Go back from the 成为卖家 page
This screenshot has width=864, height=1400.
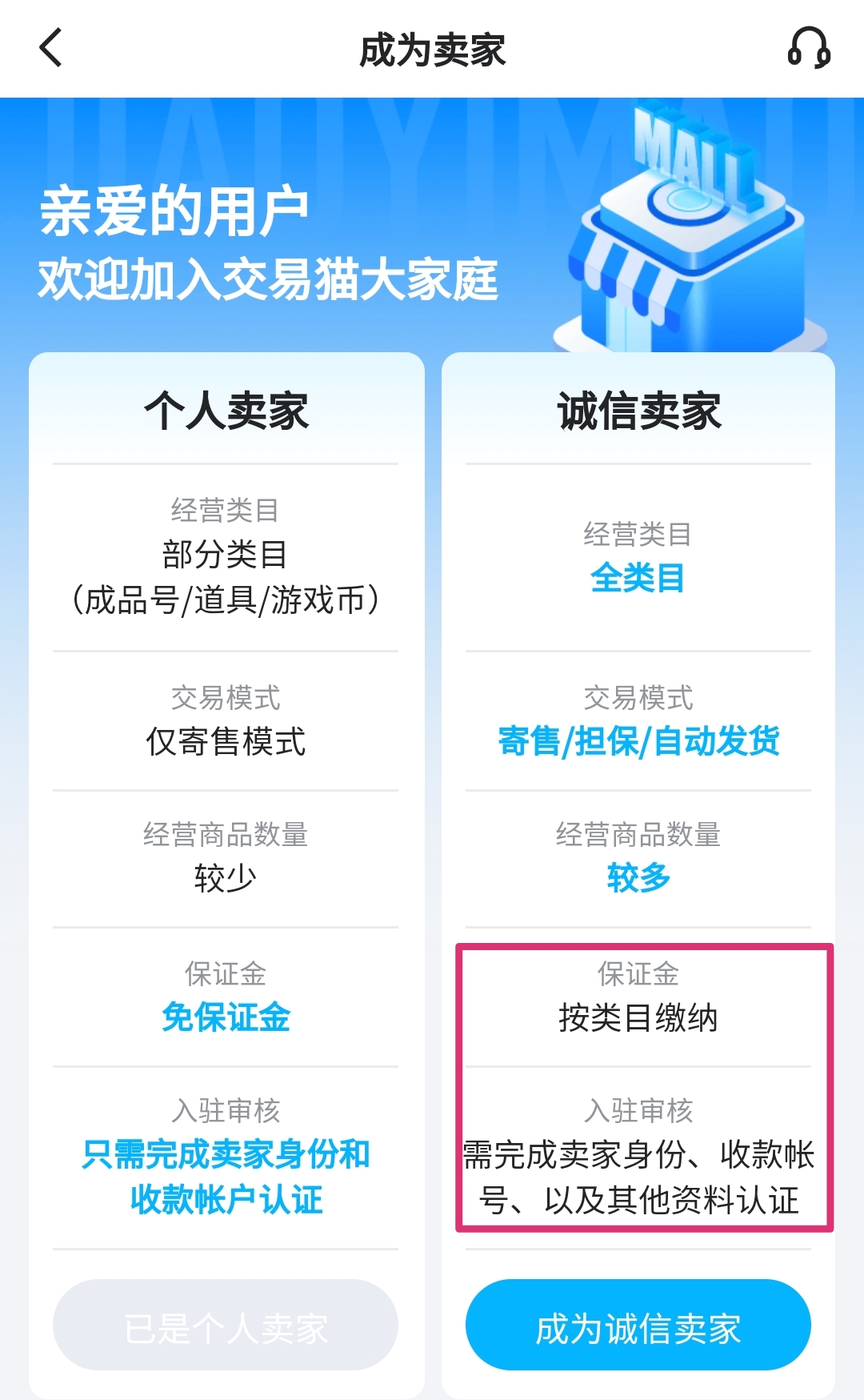[x=50, y=48]
